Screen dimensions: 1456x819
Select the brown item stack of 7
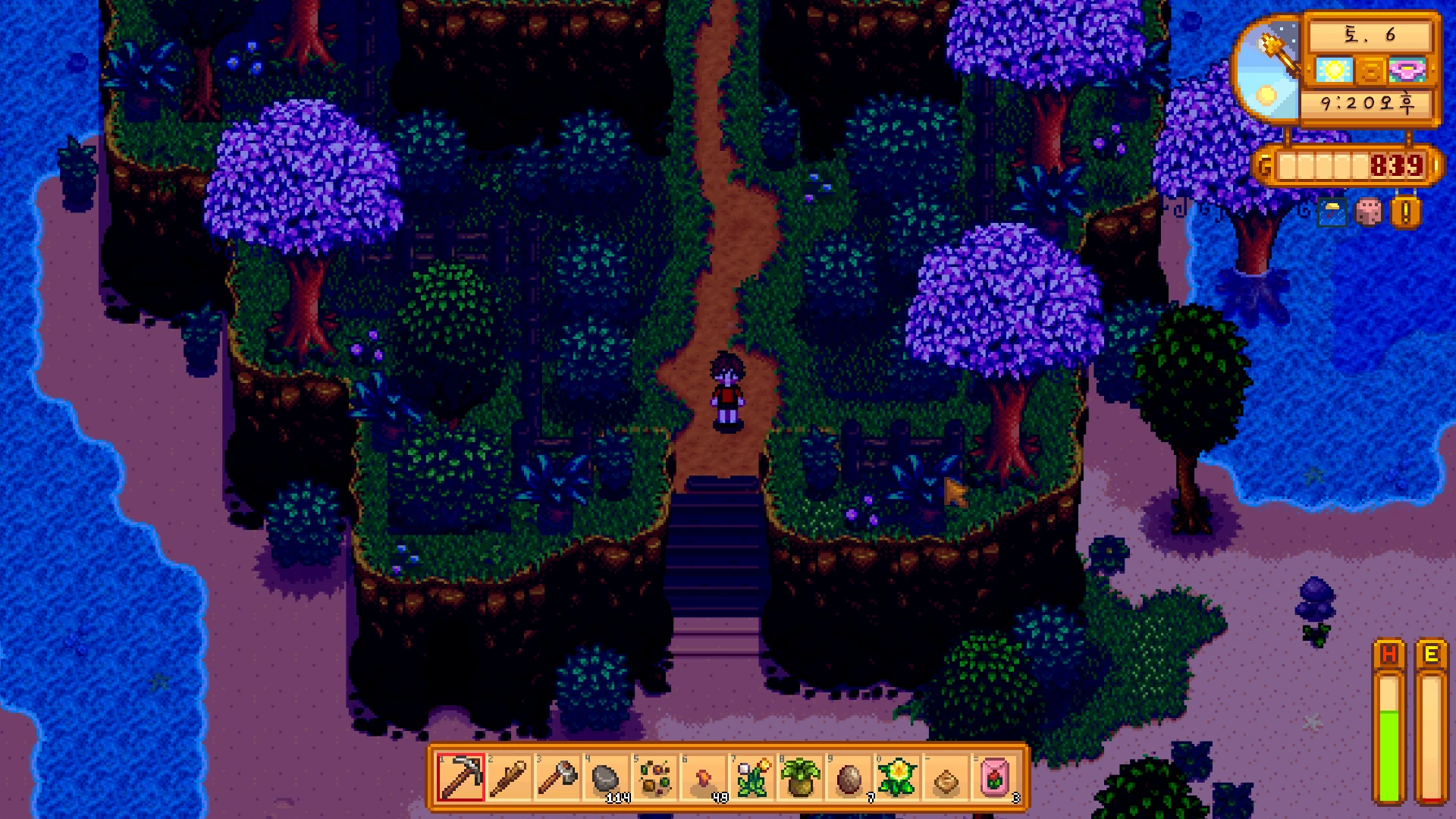pos(849,778)
